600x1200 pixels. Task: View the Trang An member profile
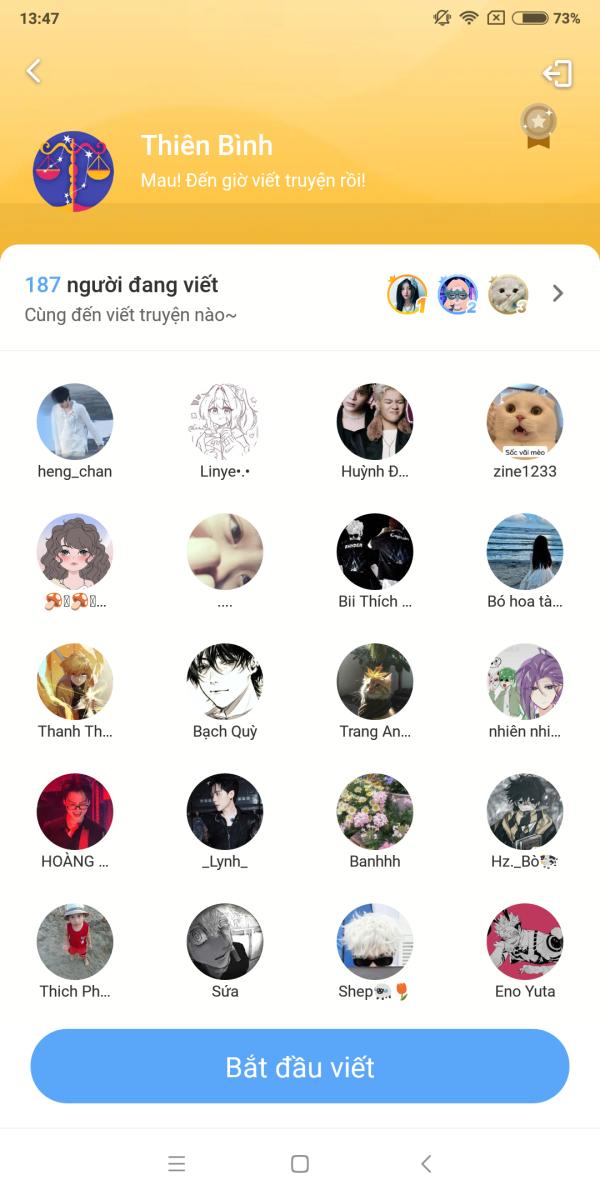pyautogui.click(x=375, y=681)
